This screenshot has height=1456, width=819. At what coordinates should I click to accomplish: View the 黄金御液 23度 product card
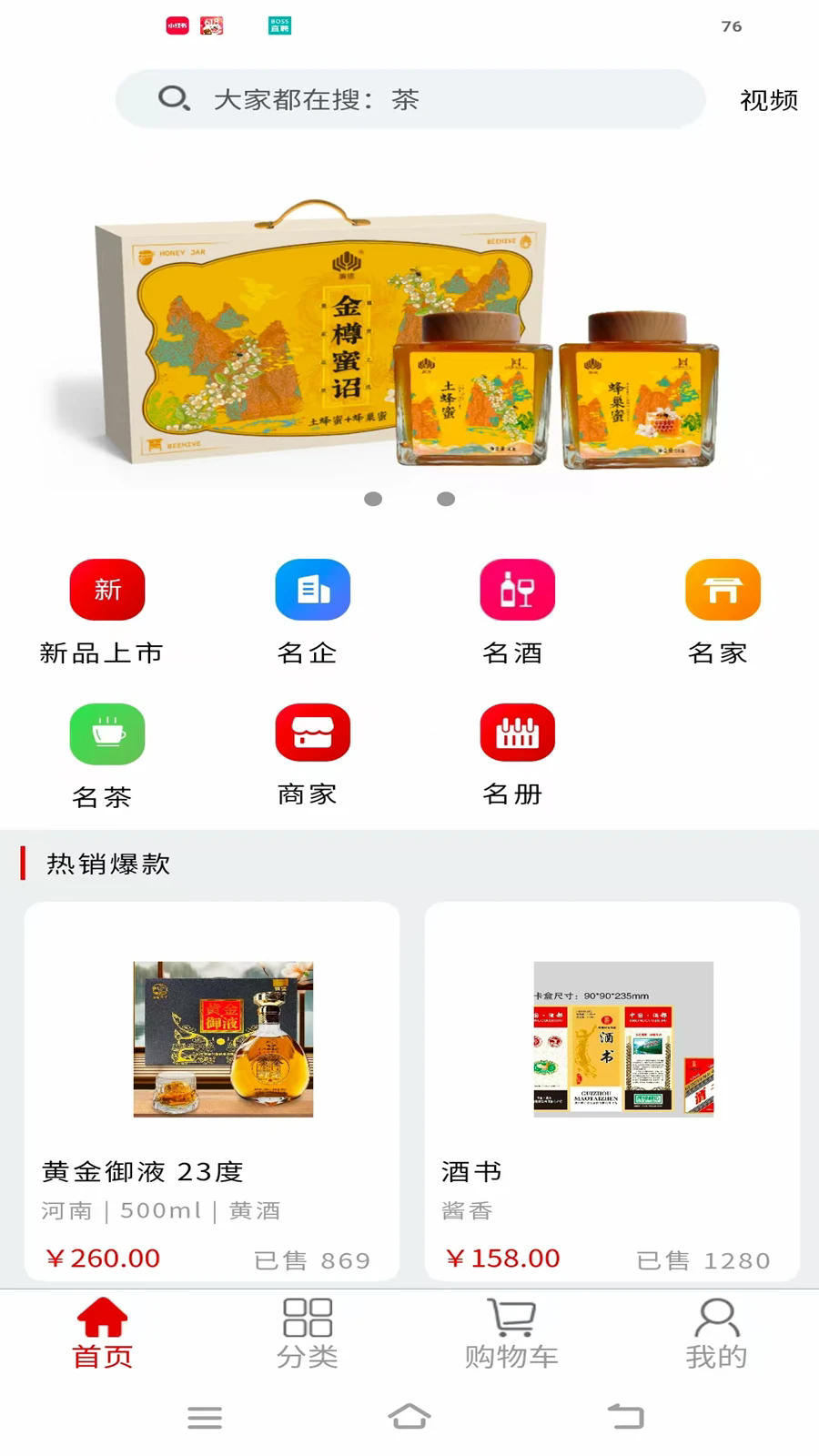(212, 1090)
